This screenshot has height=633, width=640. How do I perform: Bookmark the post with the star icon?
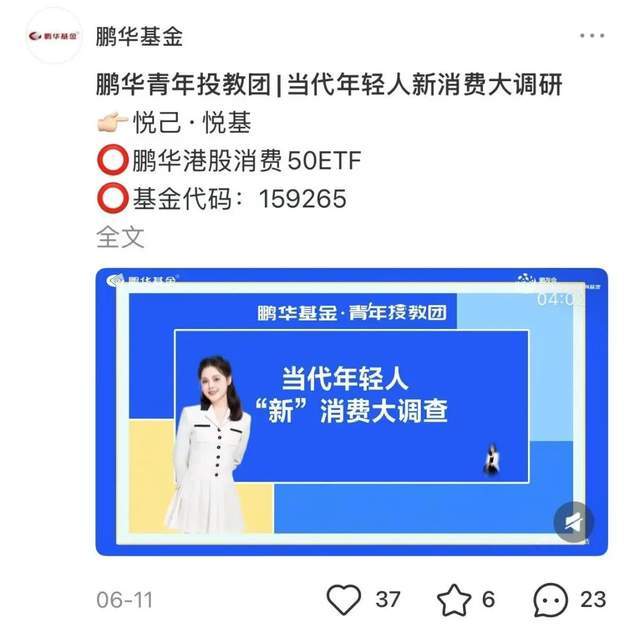[x=454, y=599]
